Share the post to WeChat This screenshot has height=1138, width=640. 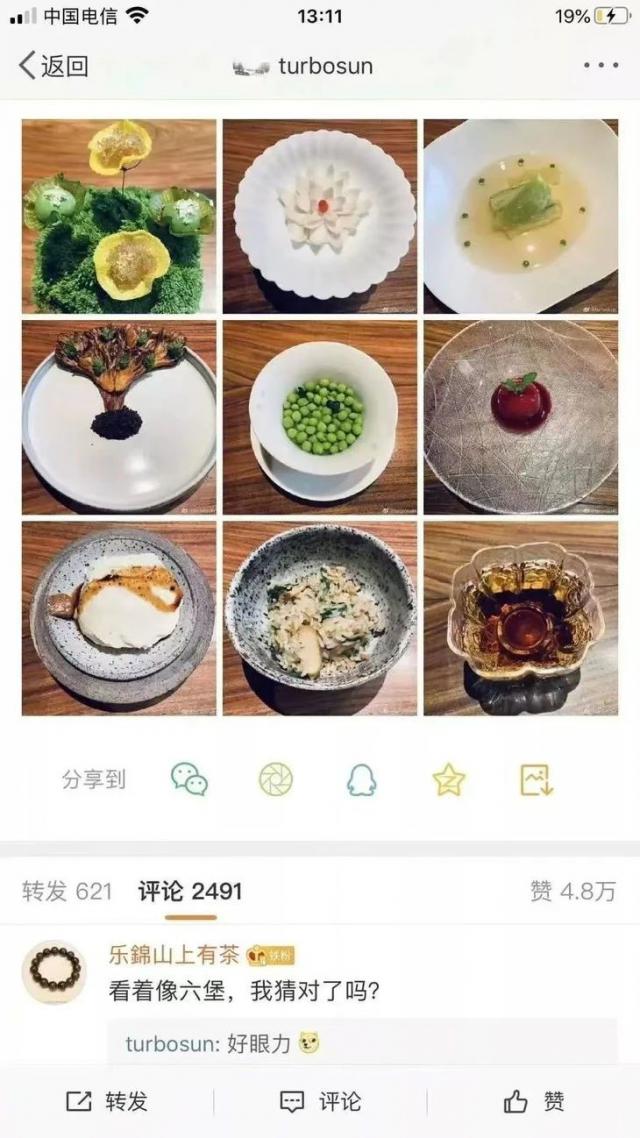[189, 779]
